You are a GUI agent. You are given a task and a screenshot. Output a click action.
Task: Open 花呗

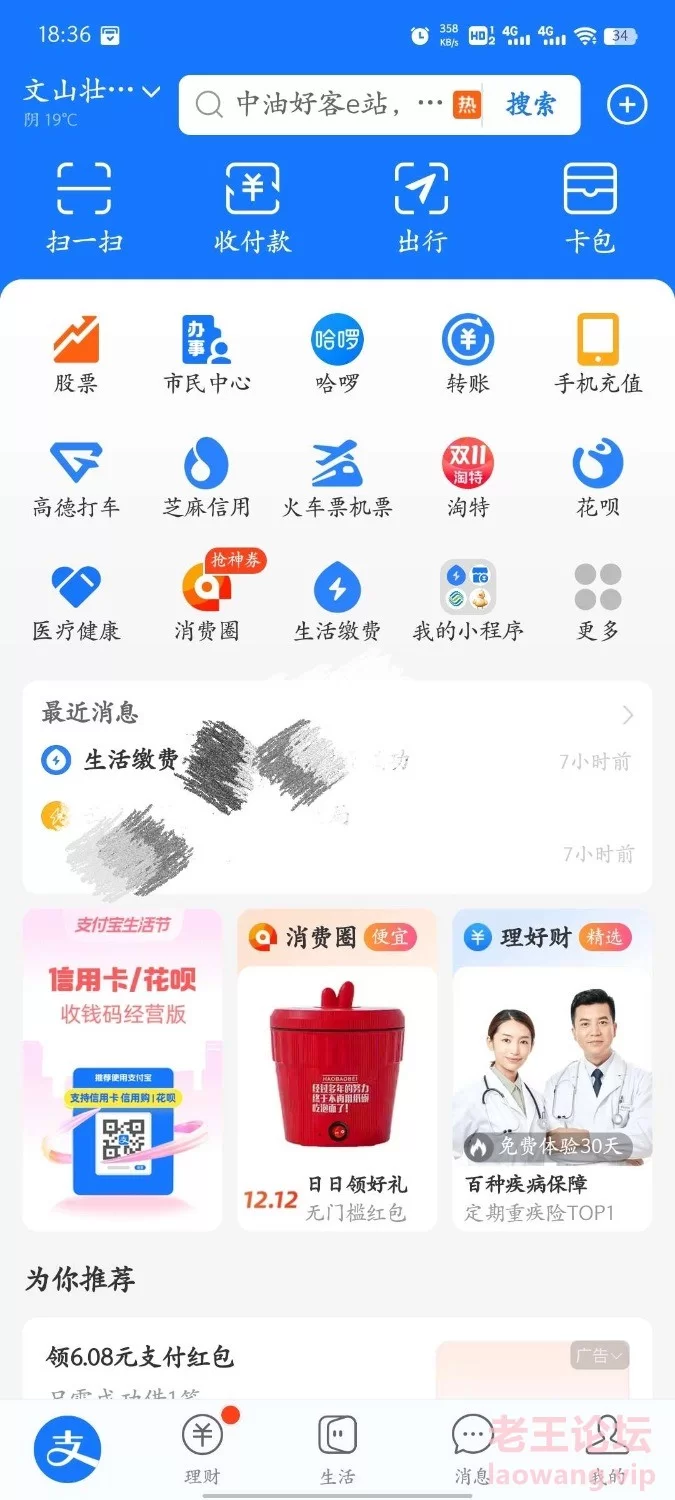[x=598, y=478]
